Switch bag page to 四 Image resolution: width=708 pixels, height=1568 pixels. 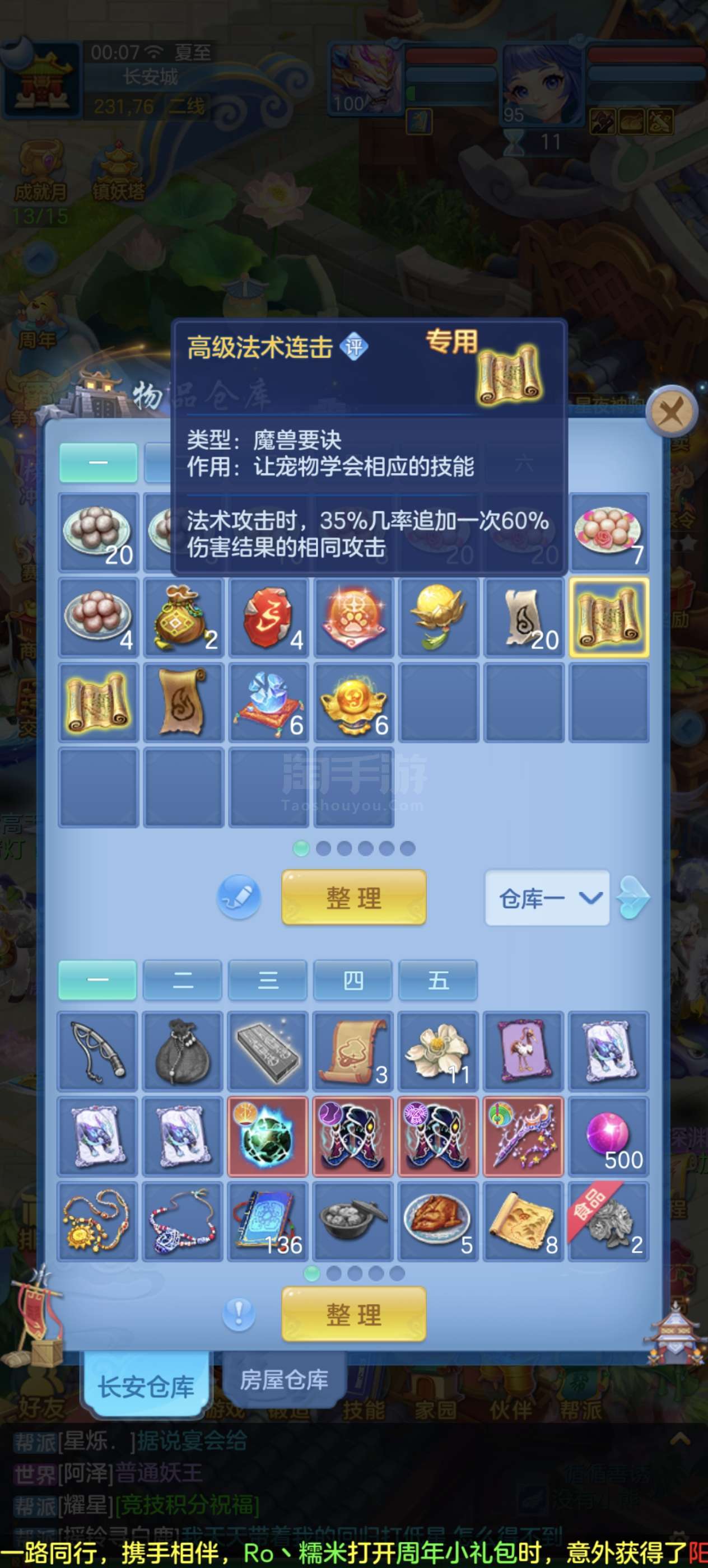[x=353, y=980]
